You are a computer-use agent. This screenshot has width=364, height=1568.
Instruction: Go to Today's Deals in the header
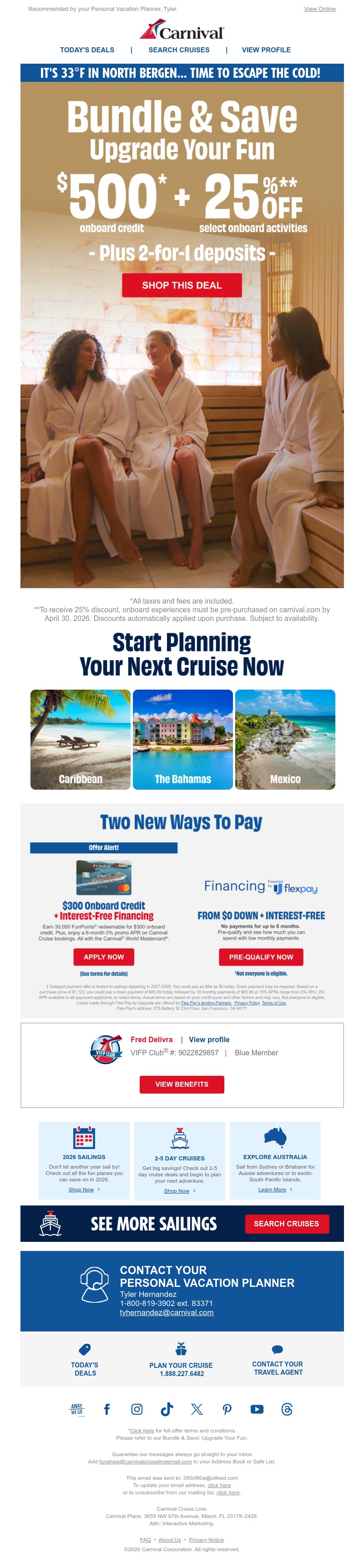coord(87,50)
